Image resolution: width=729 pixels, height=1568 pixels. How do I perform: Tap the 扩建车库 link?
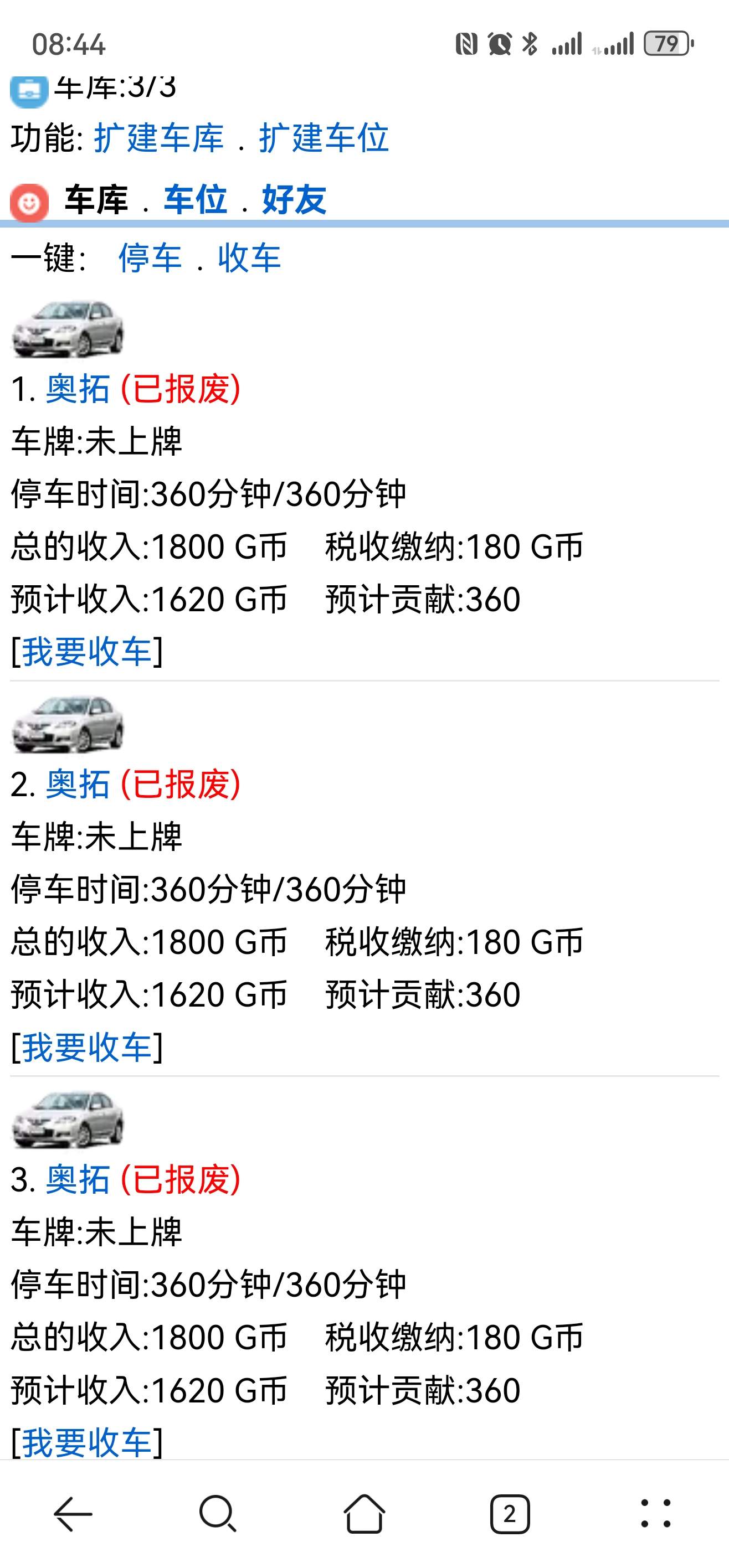click(x=158, y=137)
